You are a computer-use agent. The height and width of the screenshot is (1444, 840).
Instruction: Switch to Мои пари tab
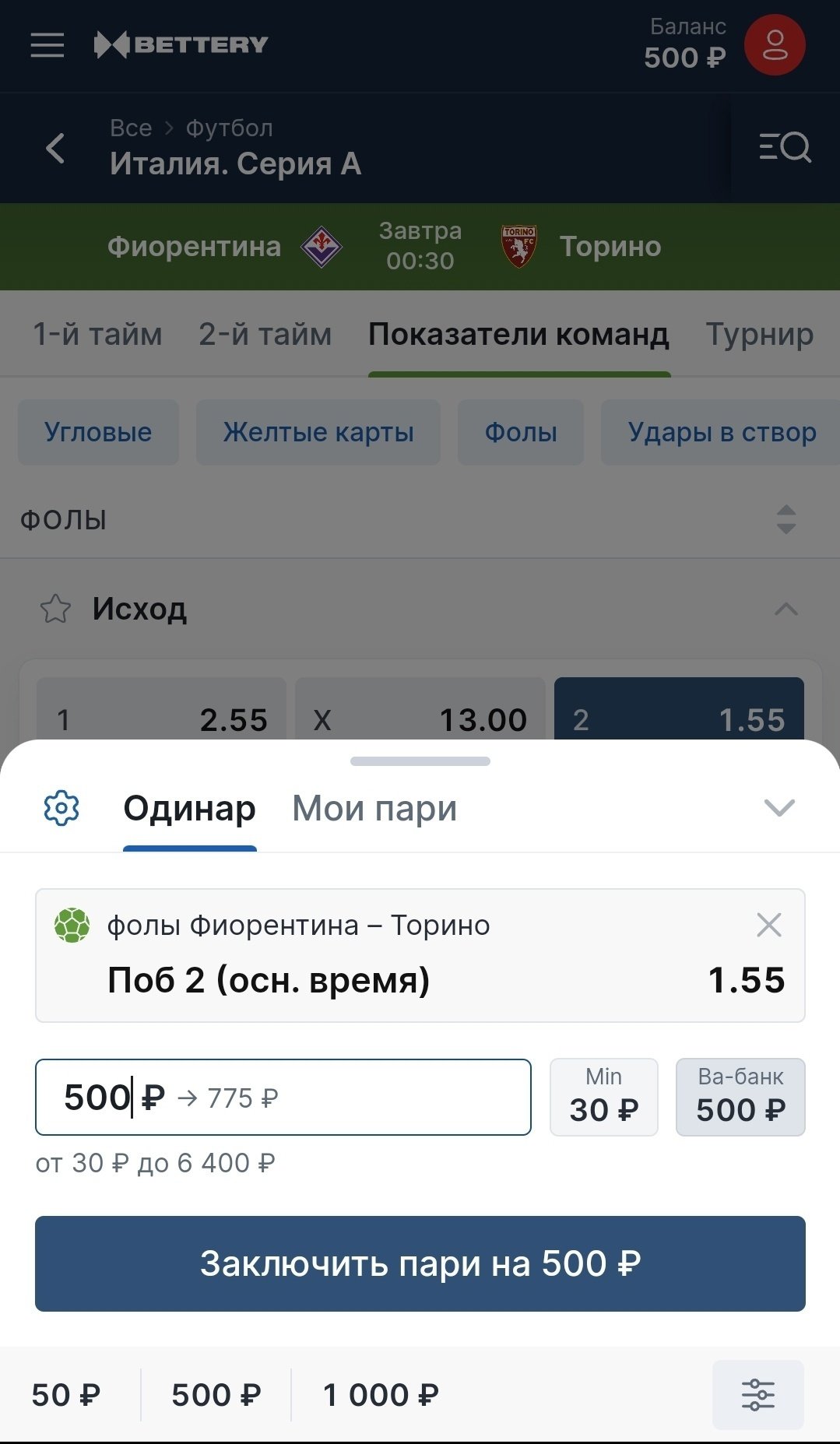374,809
